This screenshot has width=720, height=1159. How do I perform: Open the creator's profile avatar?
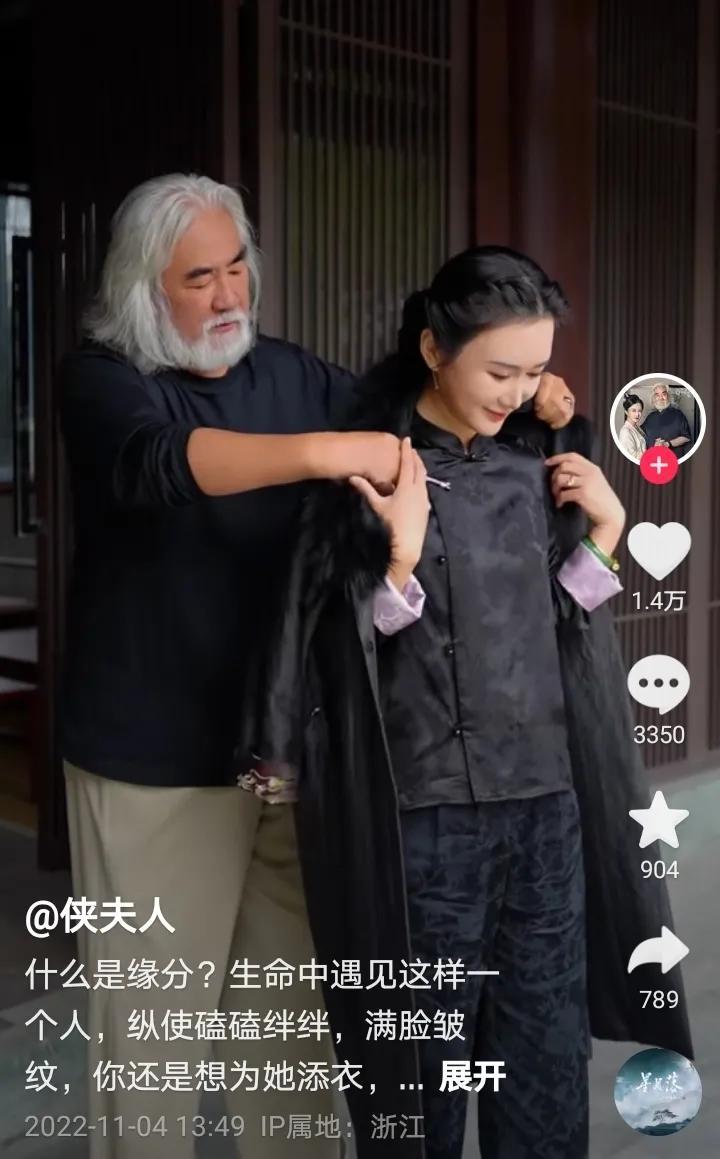click(657, 420)
